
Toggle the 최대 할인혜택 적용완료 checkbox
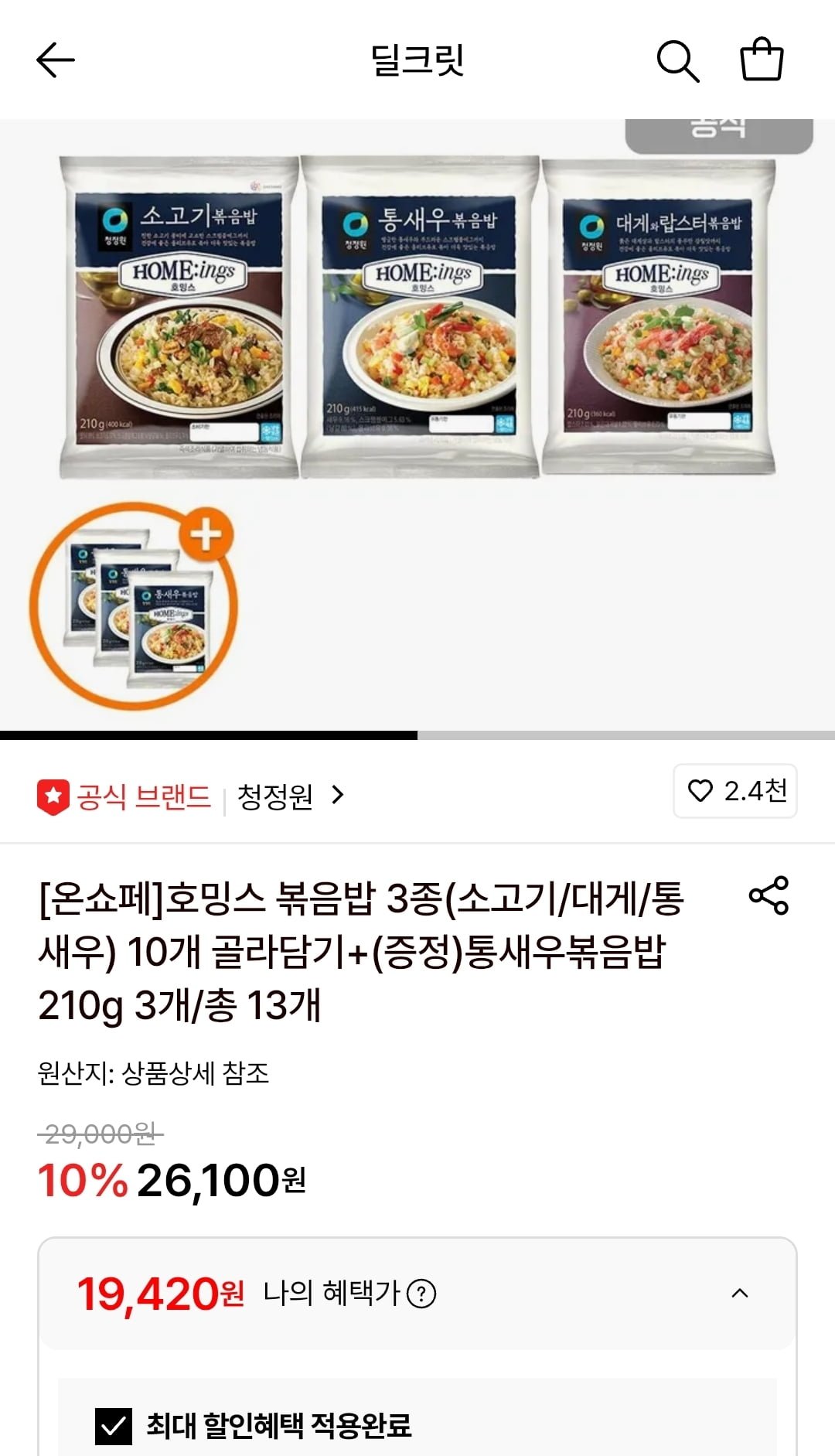(114, 1425)
